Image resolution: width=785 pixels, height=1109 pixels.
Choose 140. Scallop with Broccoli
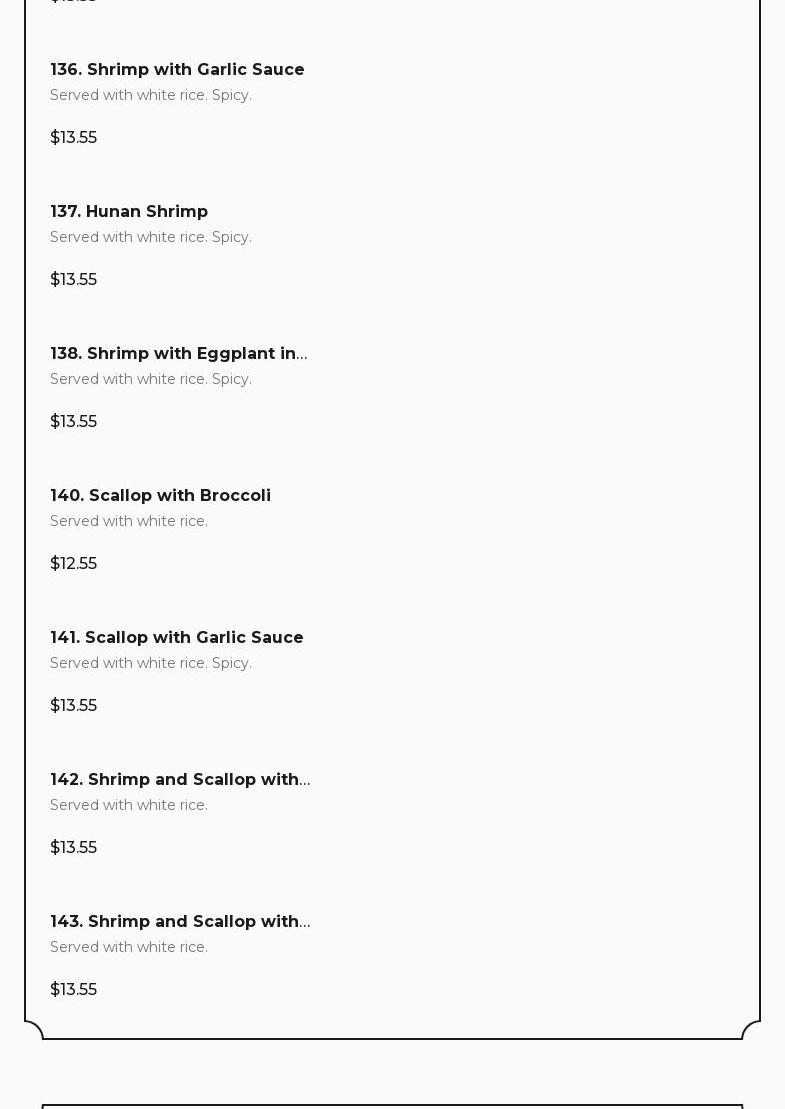160,496
